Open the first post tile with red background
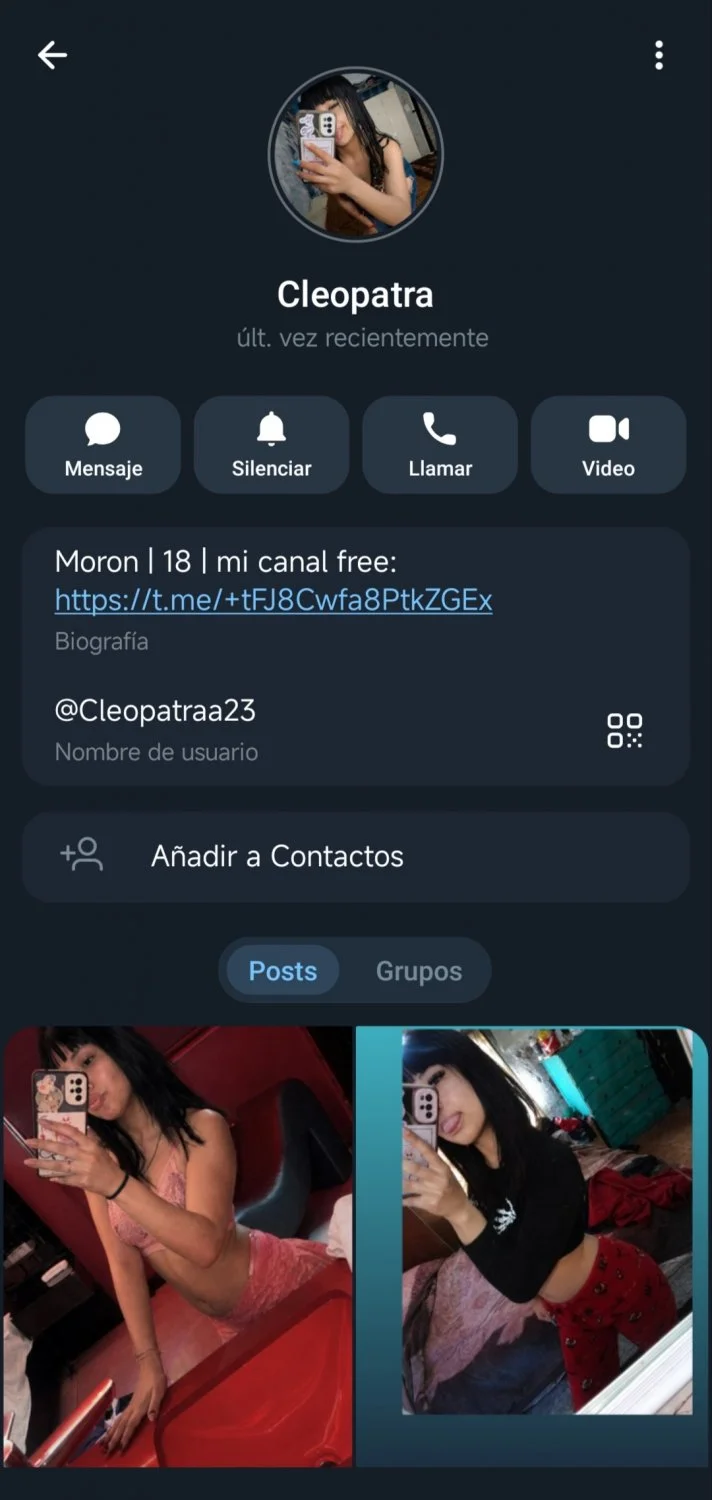Screen dimensions: 712x1500 click(x=177, y=1246)
